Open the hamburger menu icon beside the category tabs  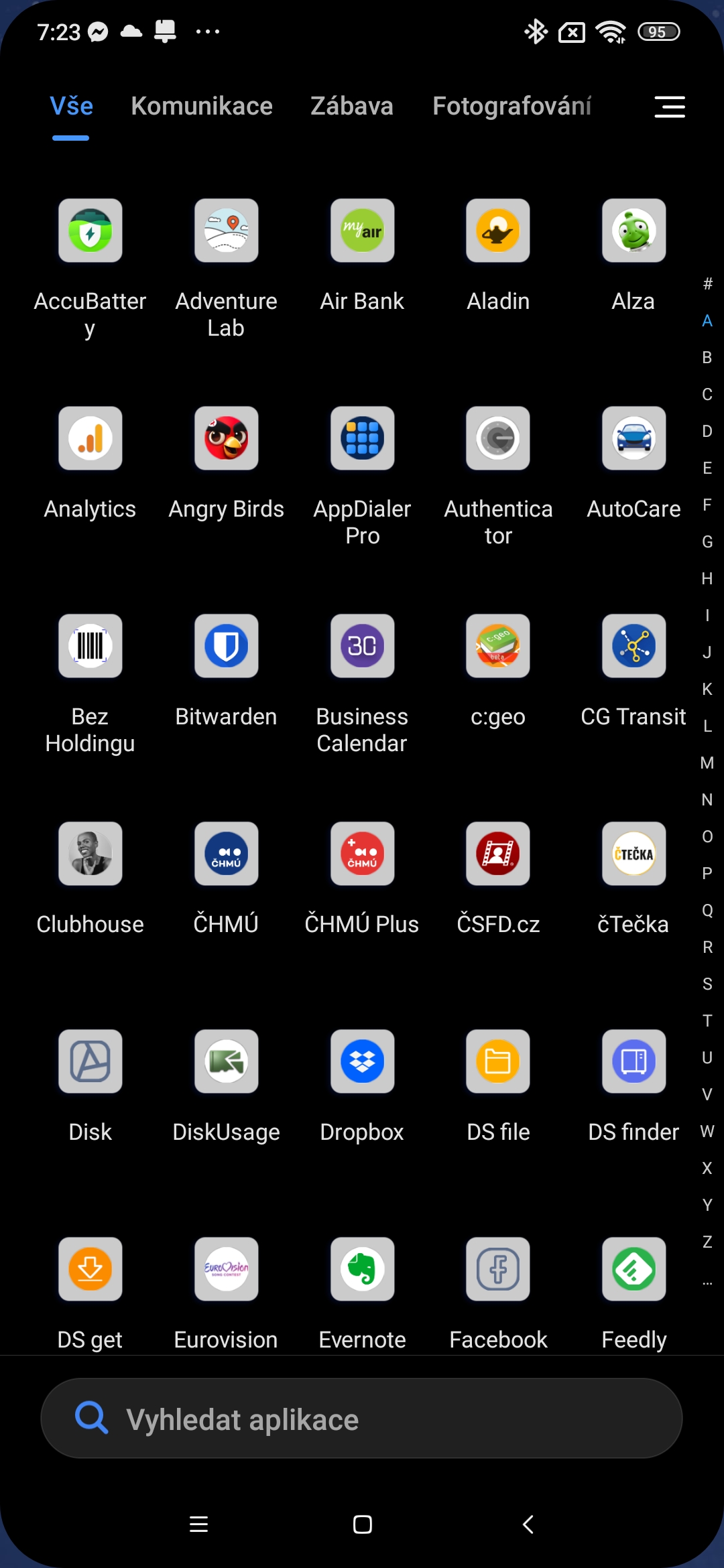coord(669,107)
